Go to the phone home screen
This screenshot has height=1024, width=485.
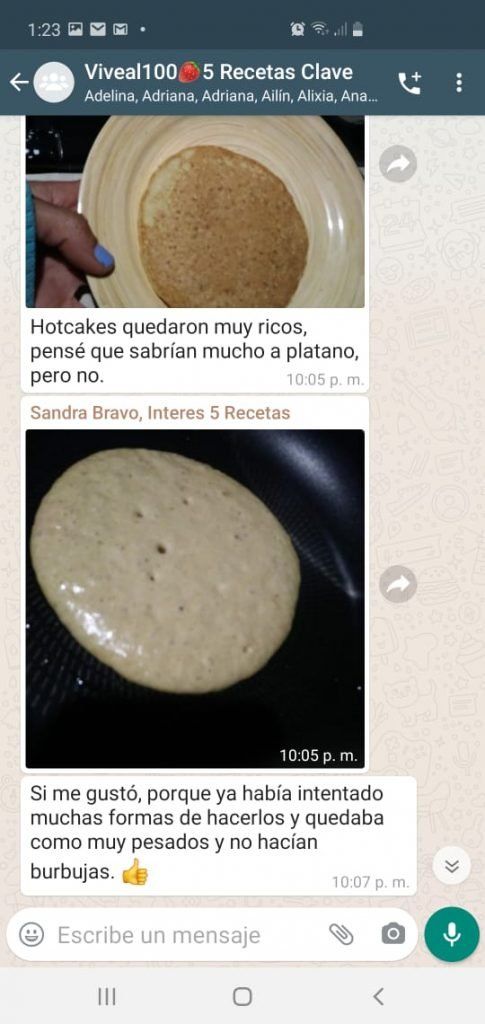point(242,996)
